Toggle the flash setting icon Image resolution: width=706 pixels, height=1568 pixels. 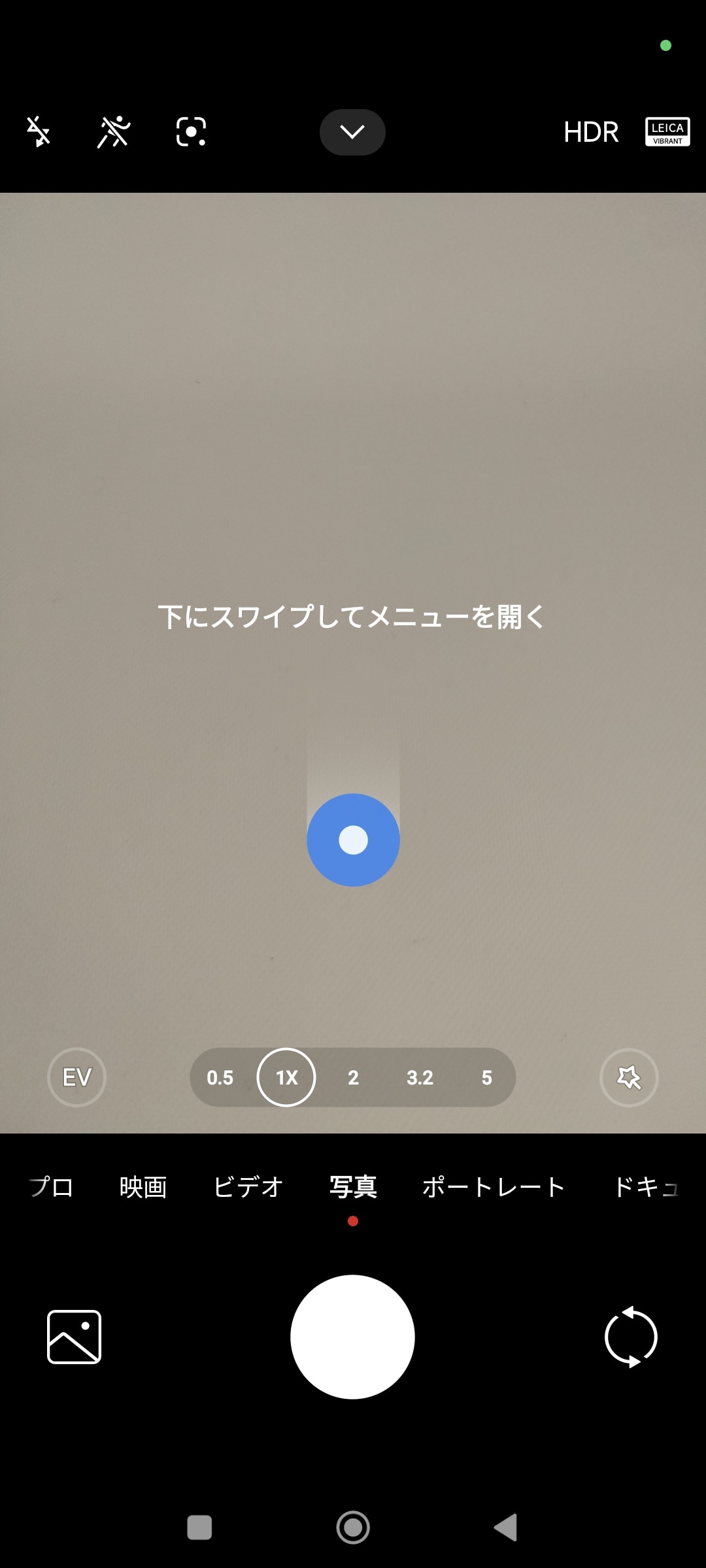tap(39, 132)
